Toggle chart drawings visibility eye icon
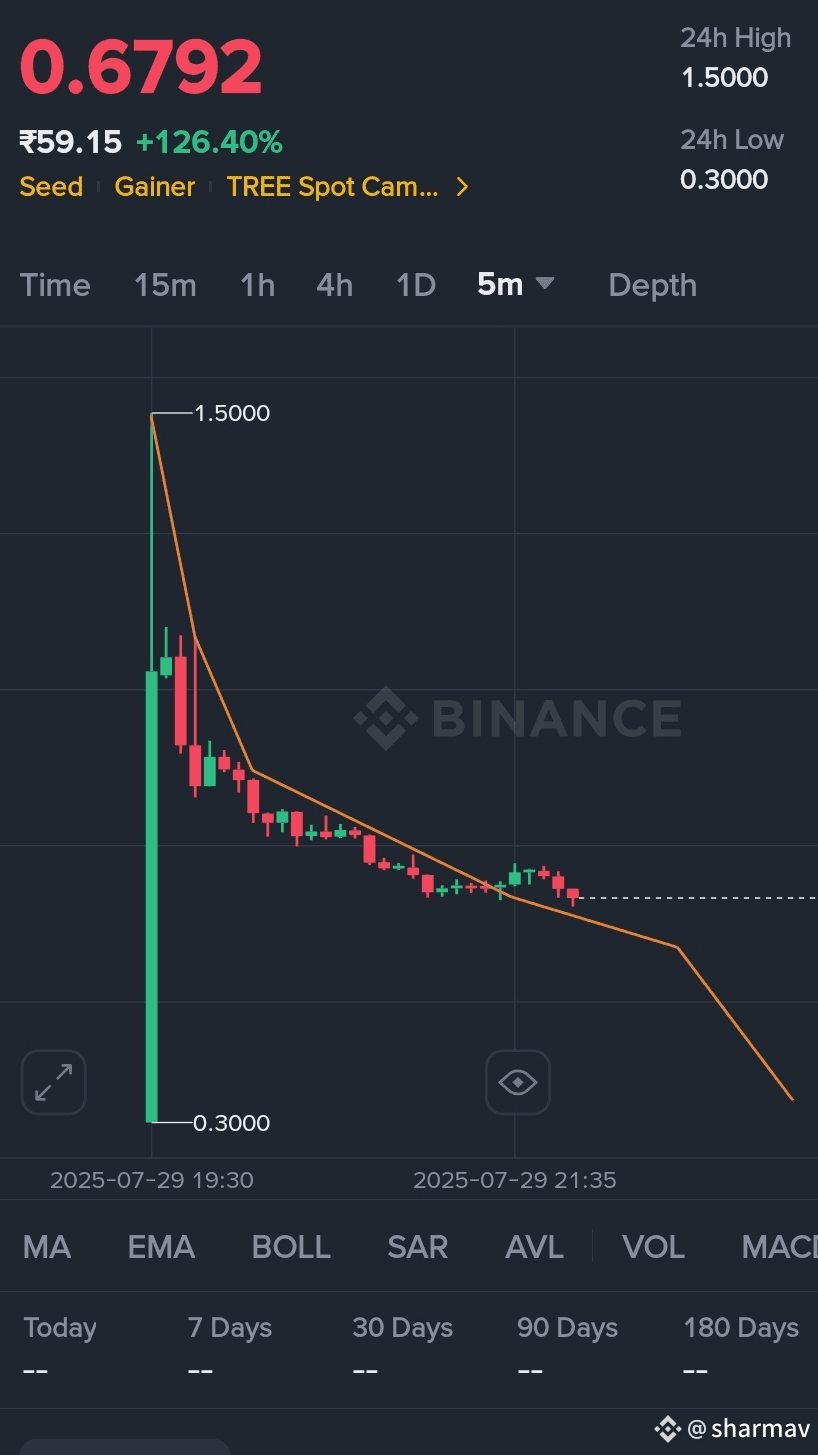 tap(517, 1082)
